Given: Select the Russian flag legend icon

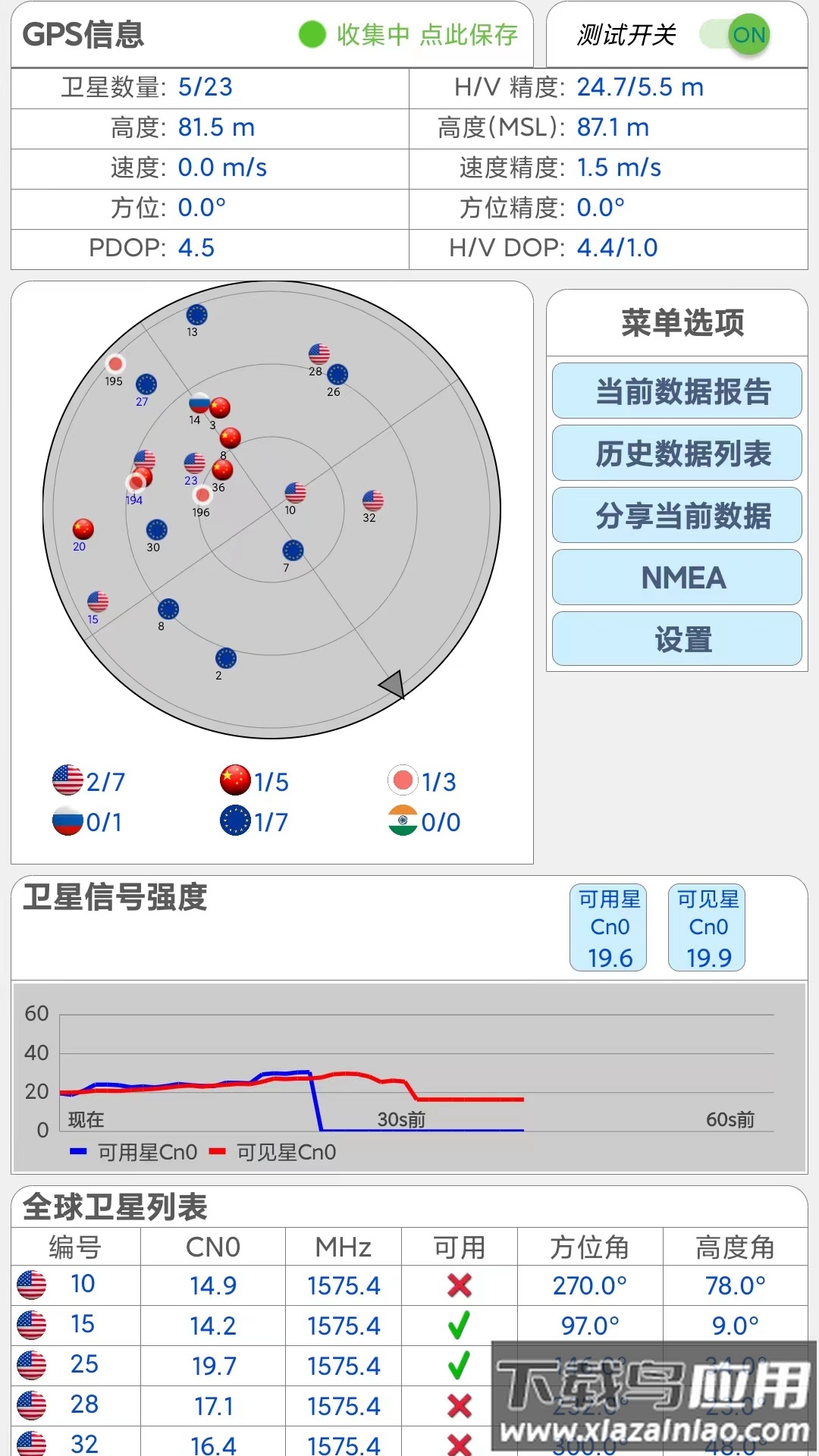Looking at the screenshot, I should (67, 822).
